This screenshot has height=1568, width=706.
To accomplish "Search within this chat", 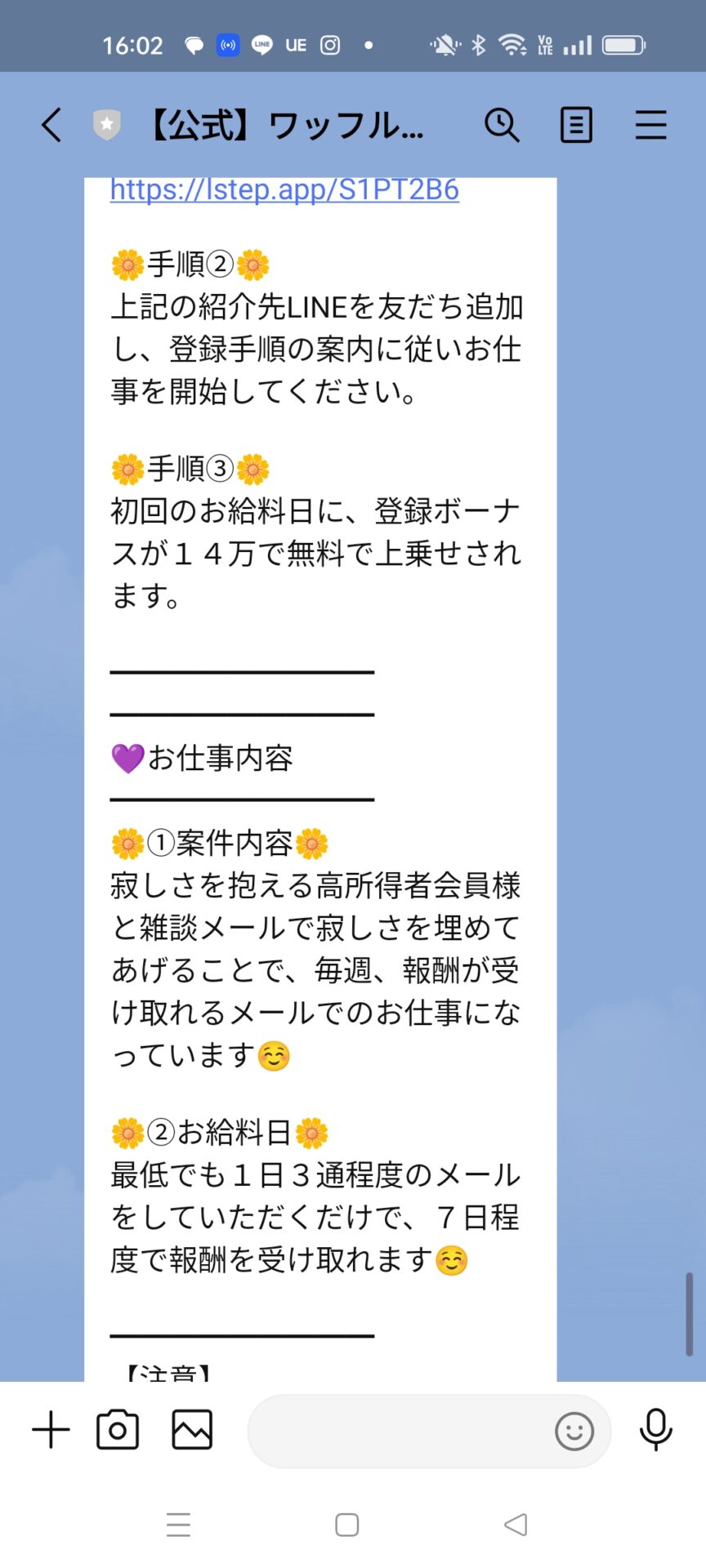I will pos(502,126).
